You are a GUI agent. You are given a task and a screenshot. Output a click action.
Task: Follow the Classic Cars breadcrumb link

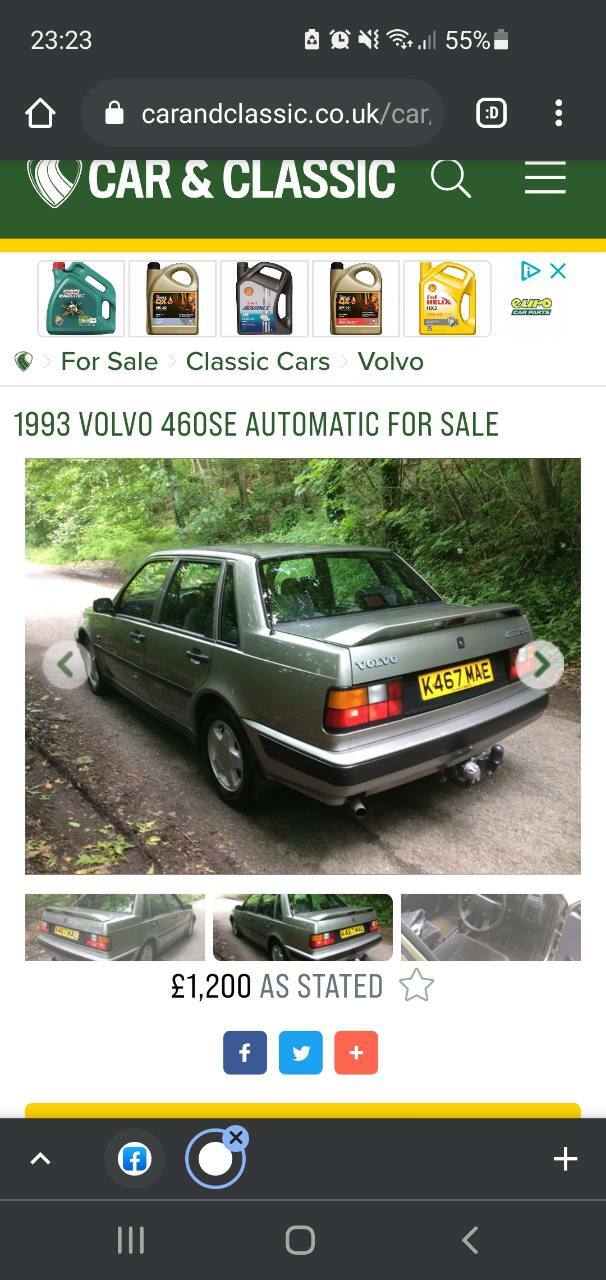(x=258, y=361)
